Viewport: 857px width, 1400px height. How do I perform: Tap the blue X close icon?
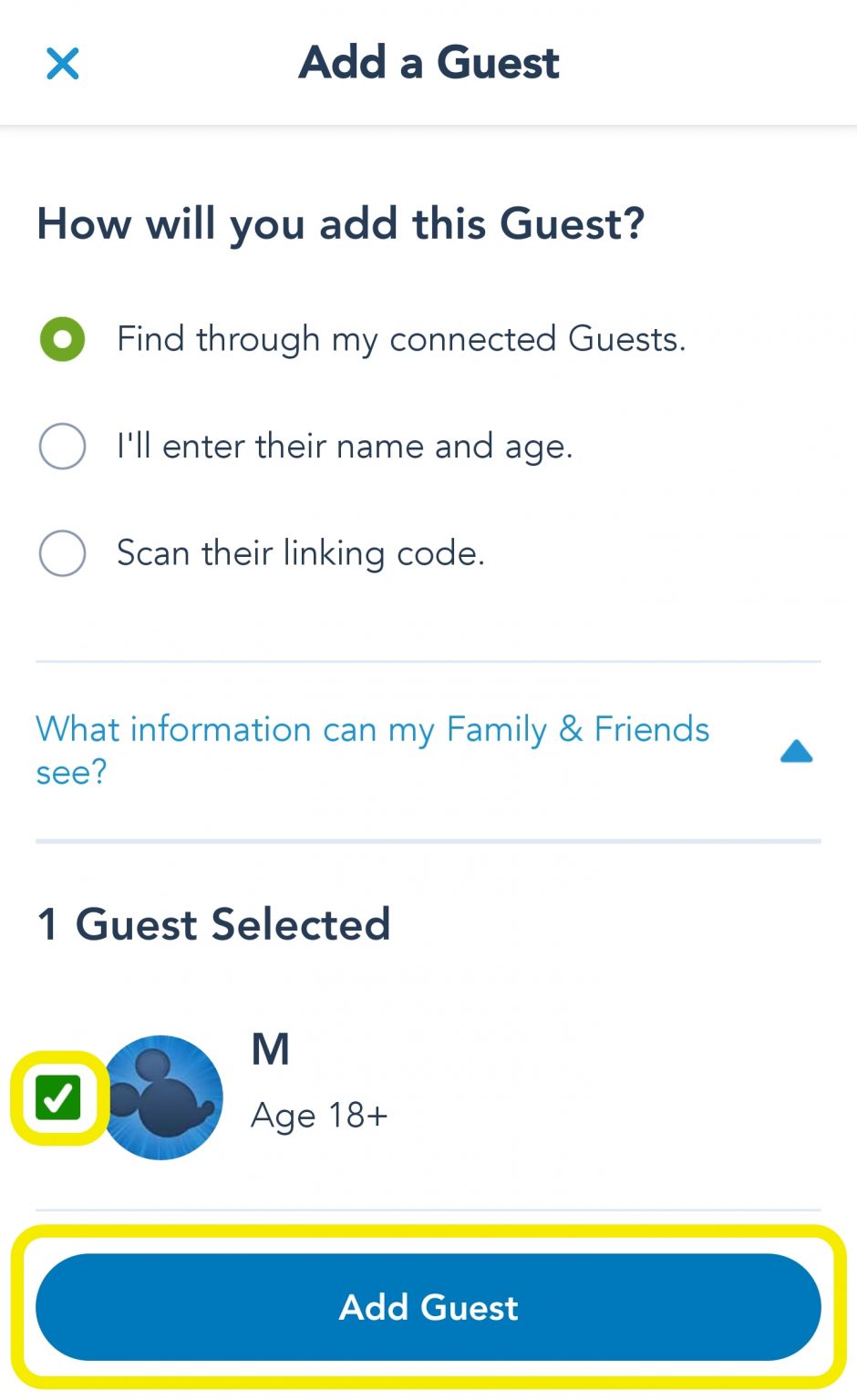62,62
